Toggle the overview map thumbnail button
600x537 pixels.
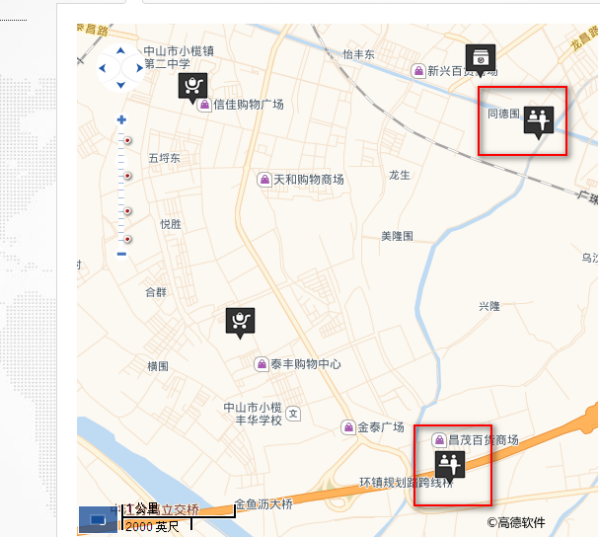point(98,518)
